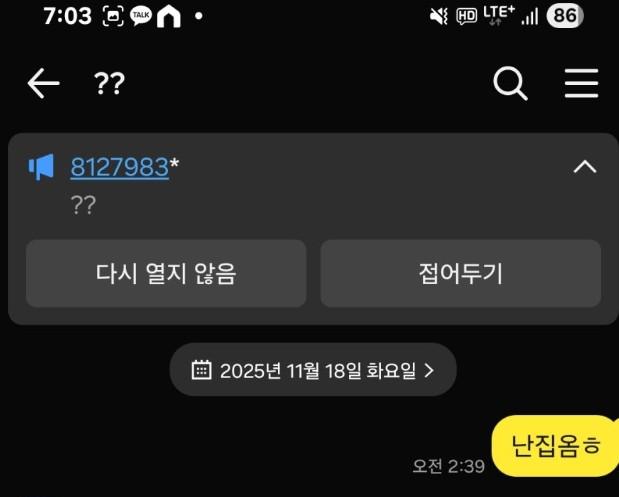The height and width of the screenshot is (497, 619).
Task: Go back from this chat
Action: pos(43,84)
